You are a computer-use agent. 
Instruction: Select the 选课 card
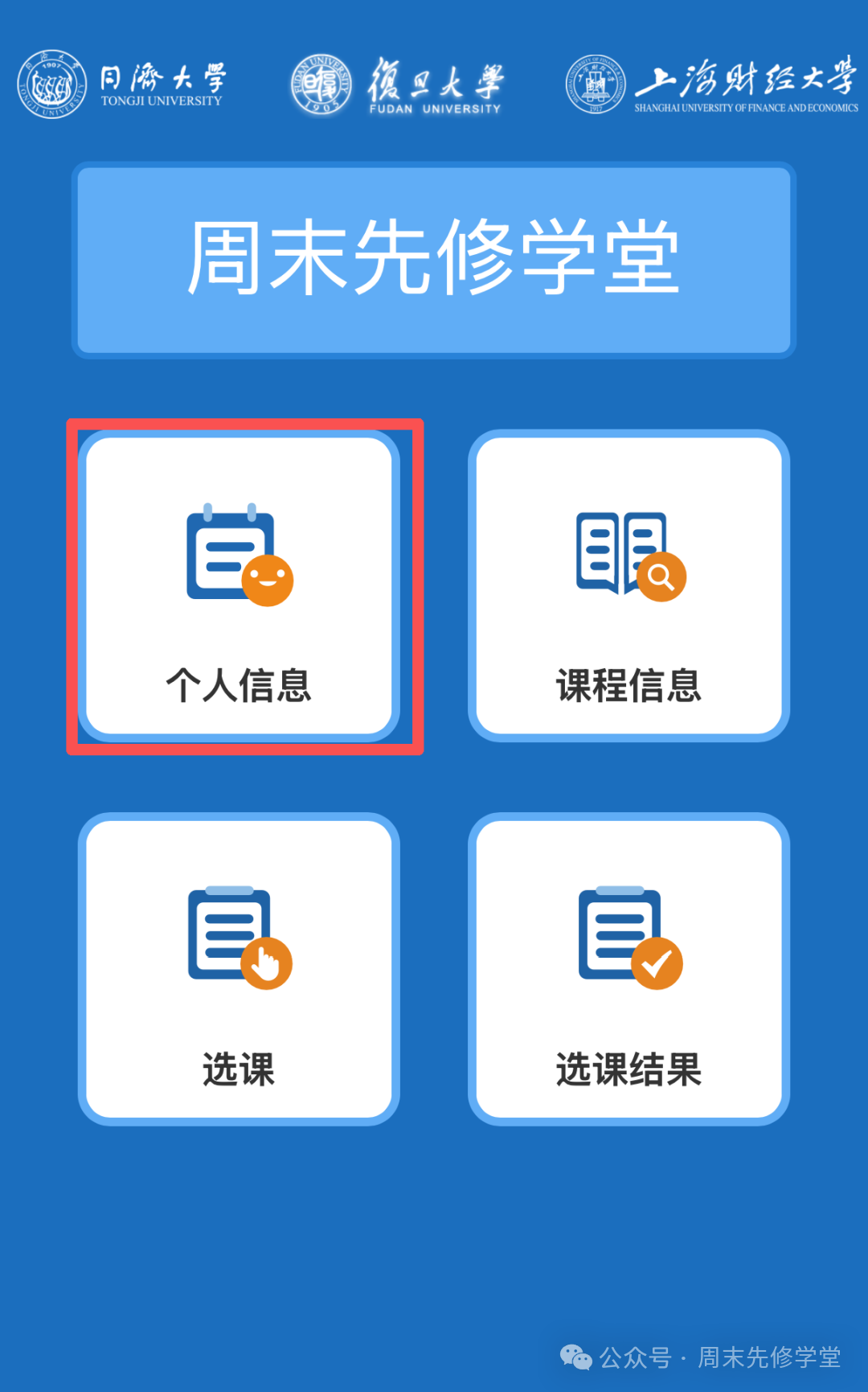(239, 968)
